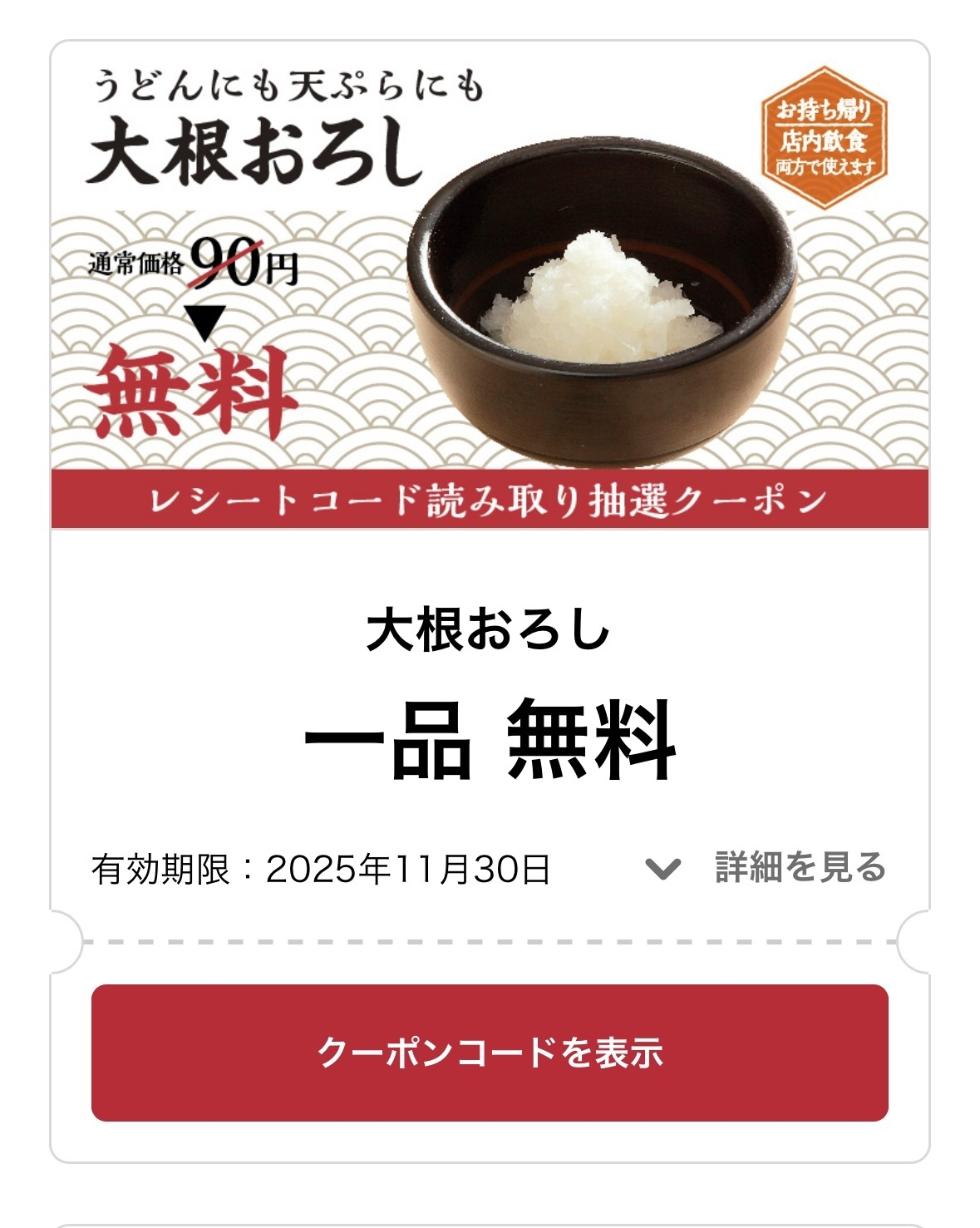
Task: Tap the クーポンコードを表示 button
Action: (x=490, y=1053)
